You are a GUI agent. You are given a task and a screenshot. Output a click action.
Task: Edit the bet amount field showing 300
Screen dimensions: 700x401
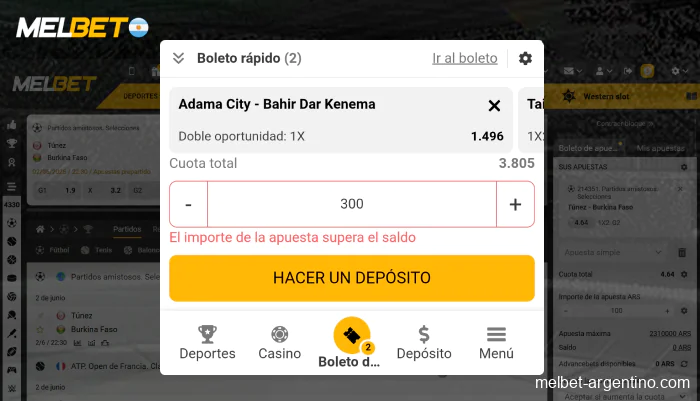pos(352,204)
